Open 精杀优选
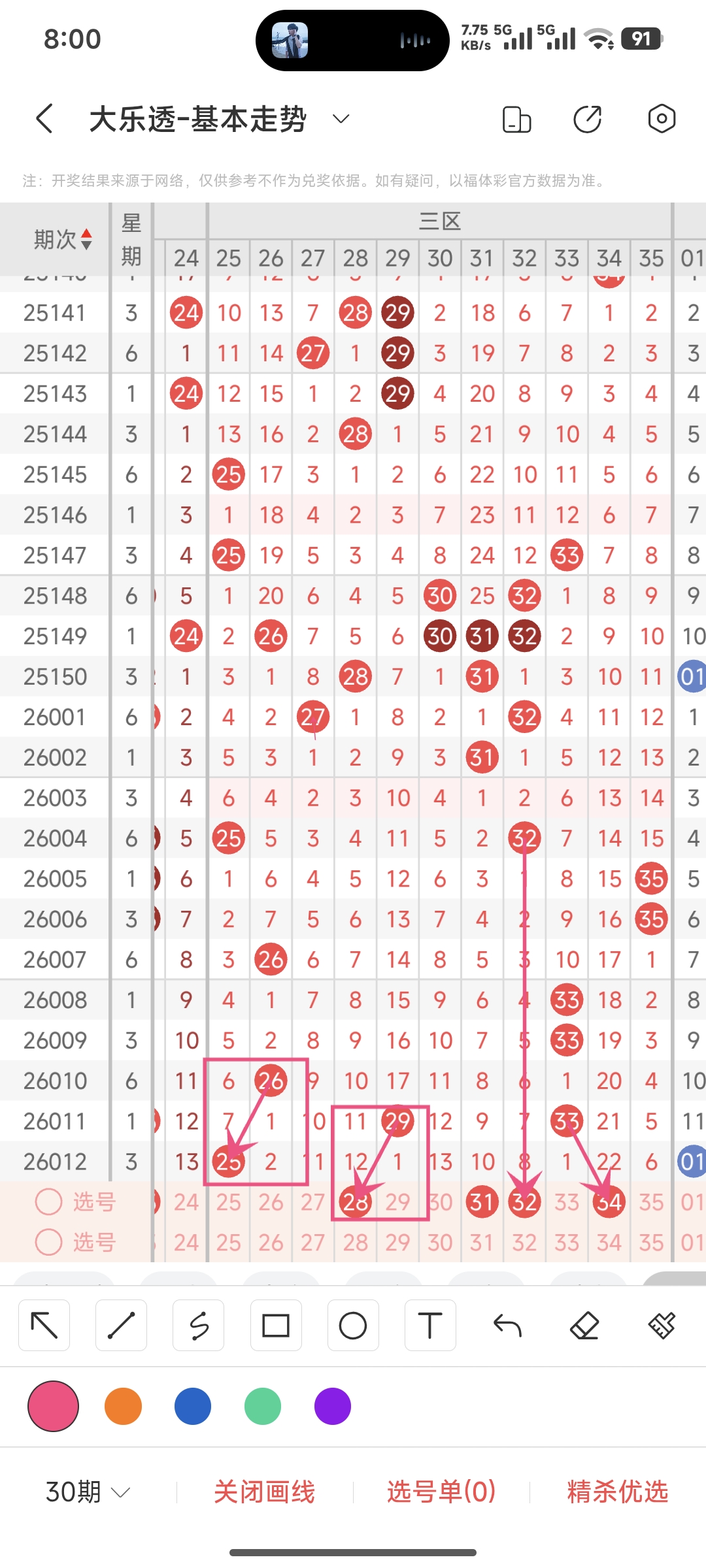The height and width of the screenshot is (1568, 706). (x=618, y=1492)
